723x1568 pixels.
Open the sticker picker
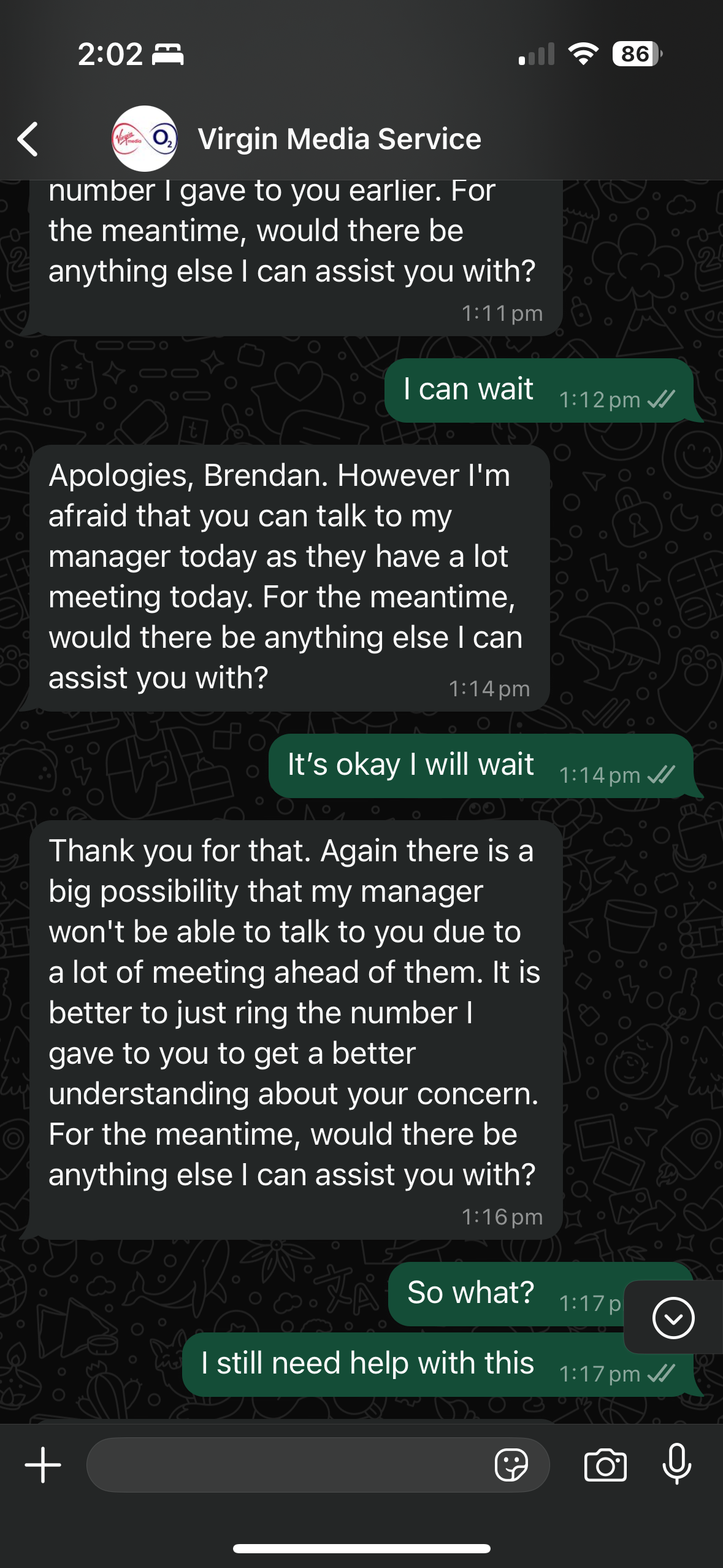pos(511,1465)
